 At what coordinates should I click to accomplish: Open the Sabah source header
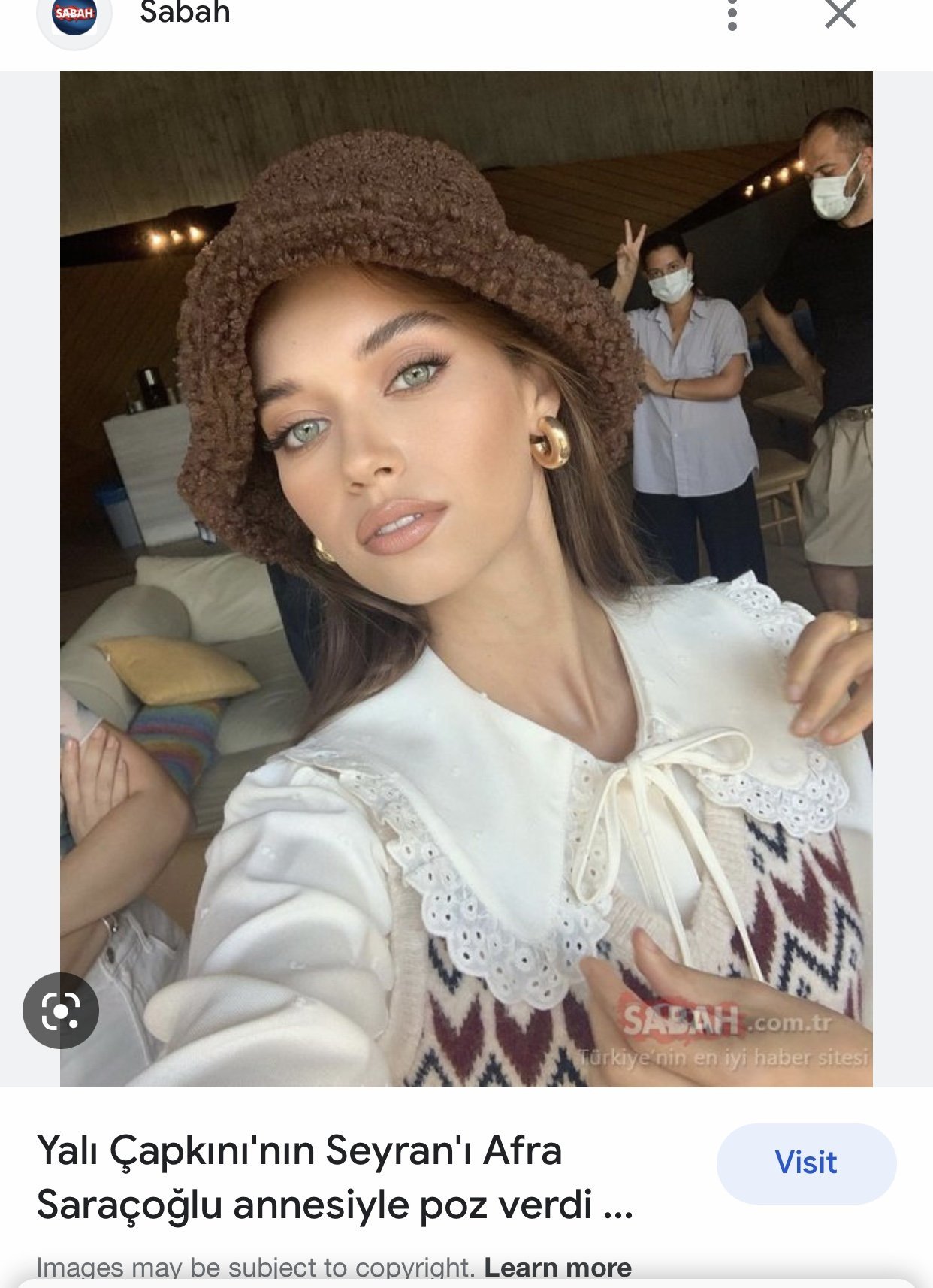point(134,15)
